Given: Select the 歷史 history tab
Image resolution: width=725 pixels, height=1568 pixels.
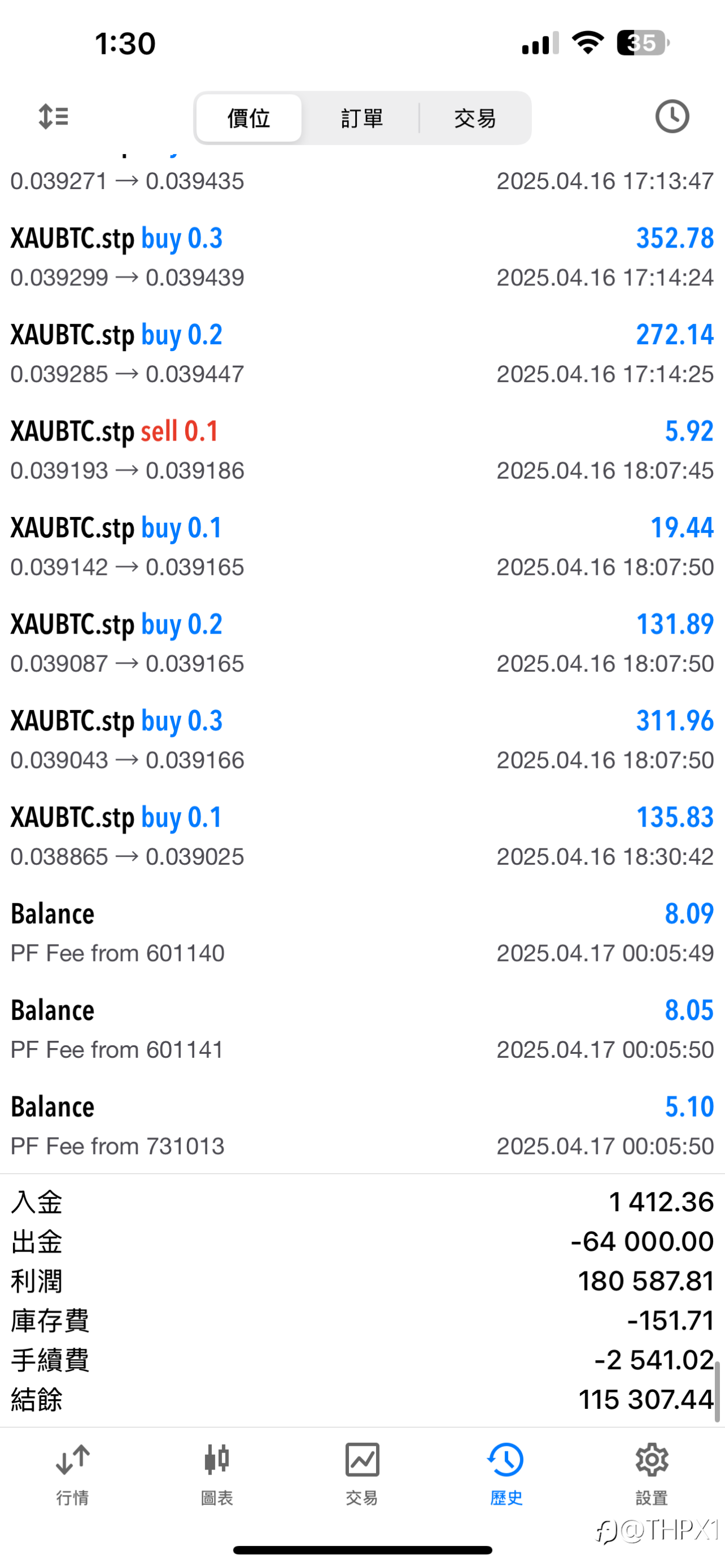Looking at the screenshot, I should coord(506,1474).
